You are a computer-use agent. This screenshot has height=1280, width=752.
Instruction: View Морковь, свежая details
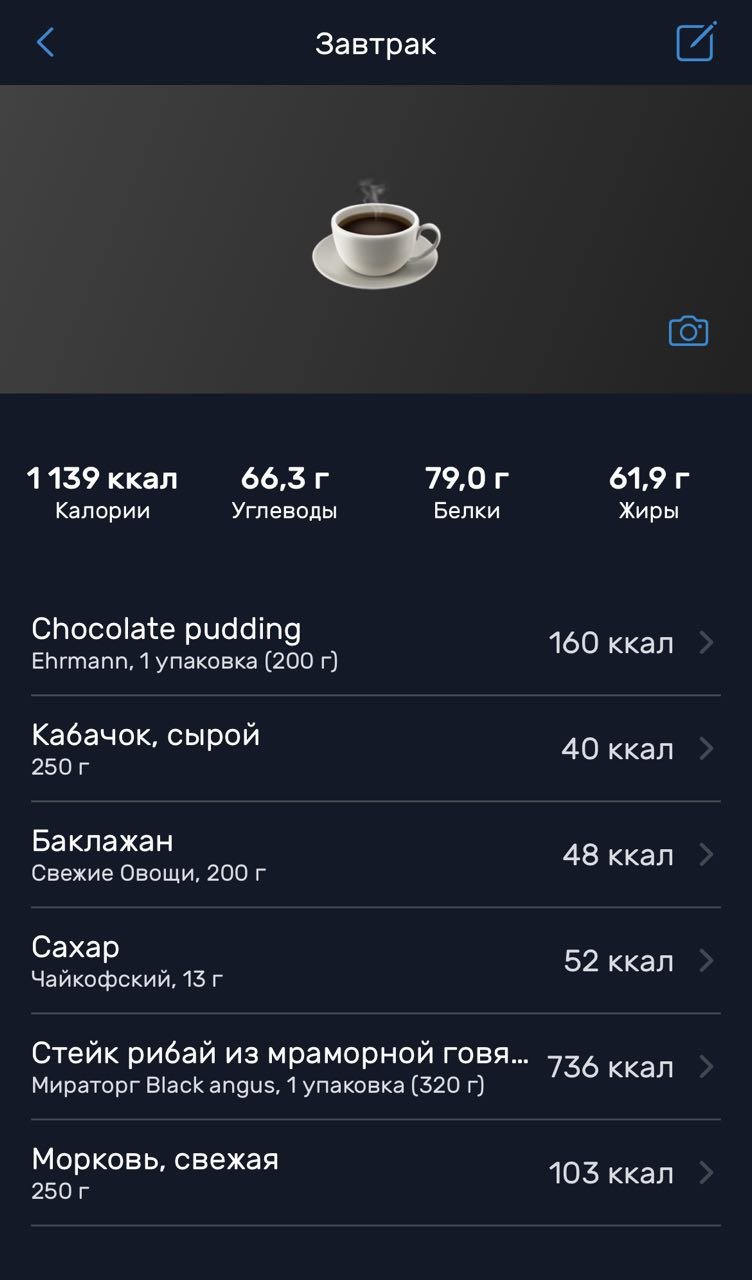pos(375,1173)
